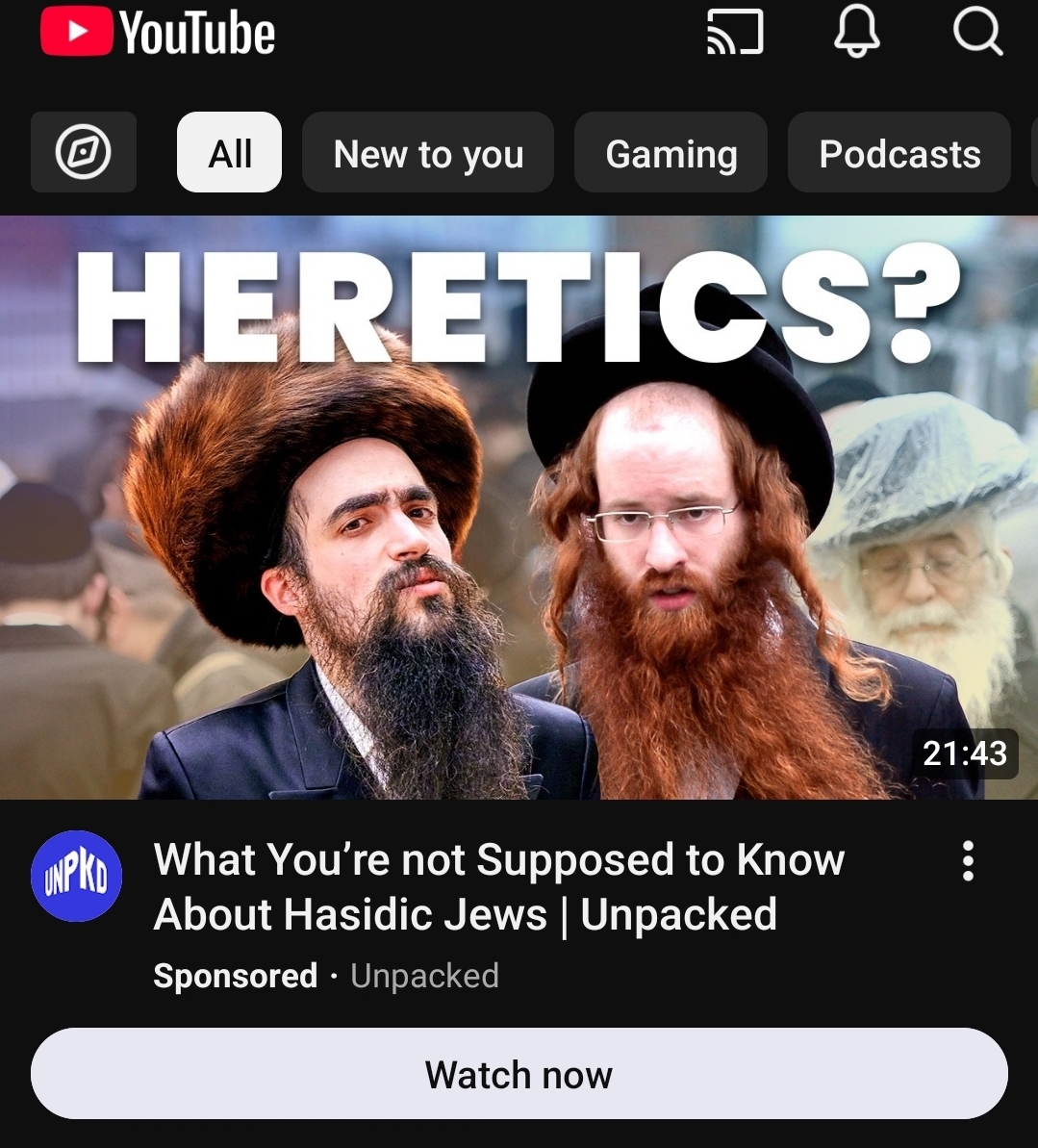Open overflow menu for the Unpacked video

point(969,861)
